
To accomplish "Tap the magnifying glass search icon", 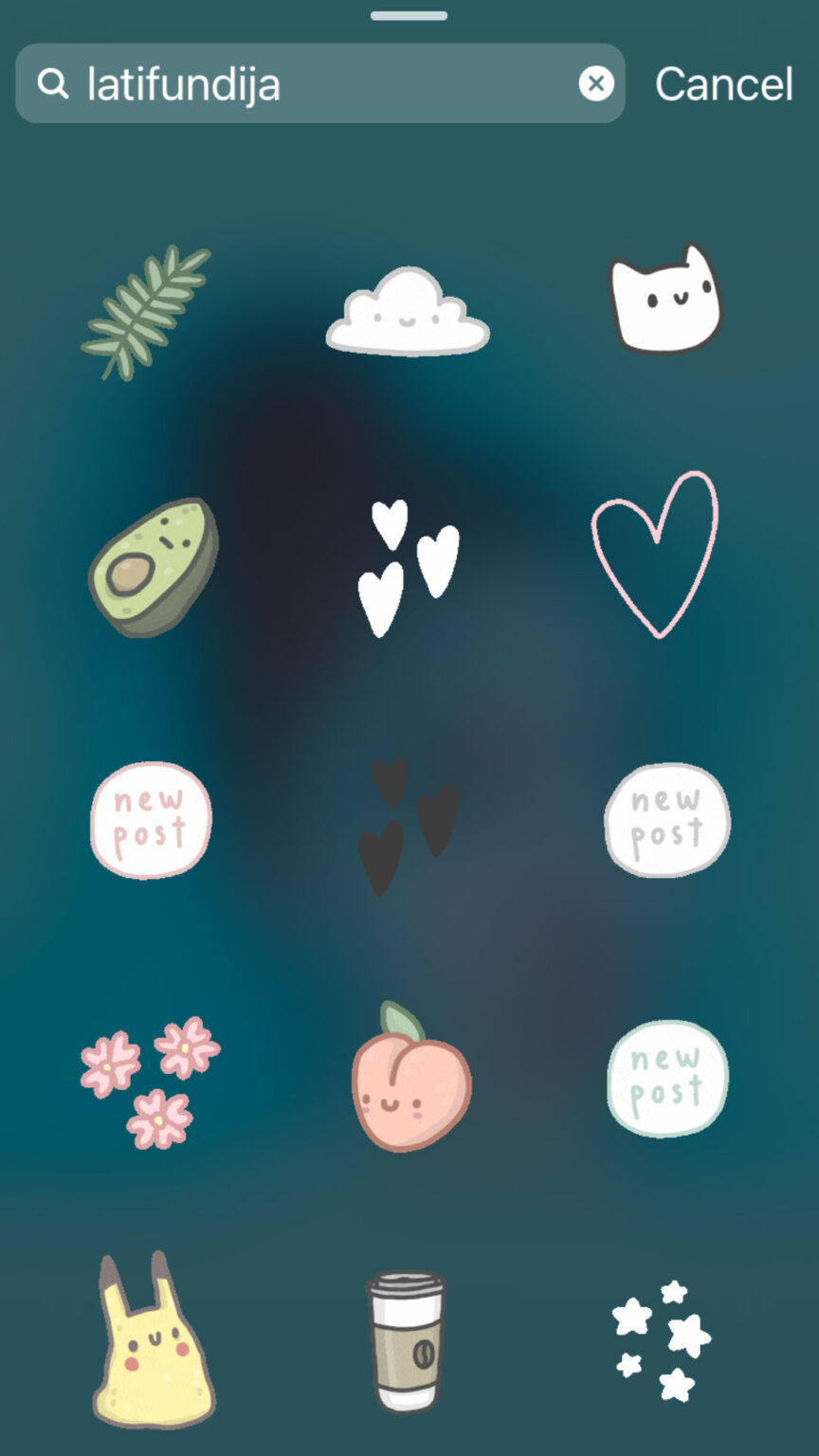I will (53, 83).
